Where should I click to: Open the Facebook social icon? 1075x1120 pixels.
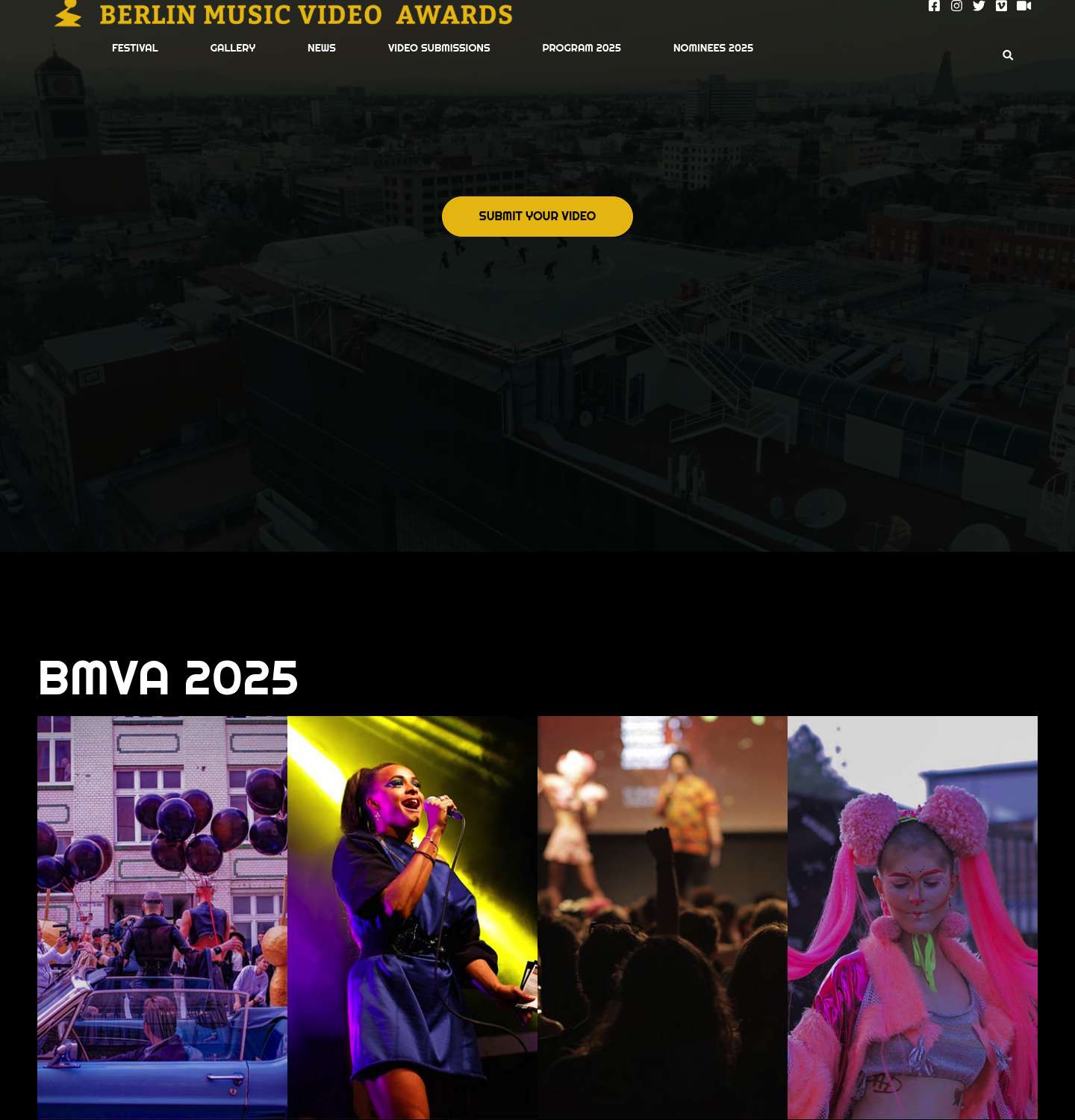pos(934,6)
